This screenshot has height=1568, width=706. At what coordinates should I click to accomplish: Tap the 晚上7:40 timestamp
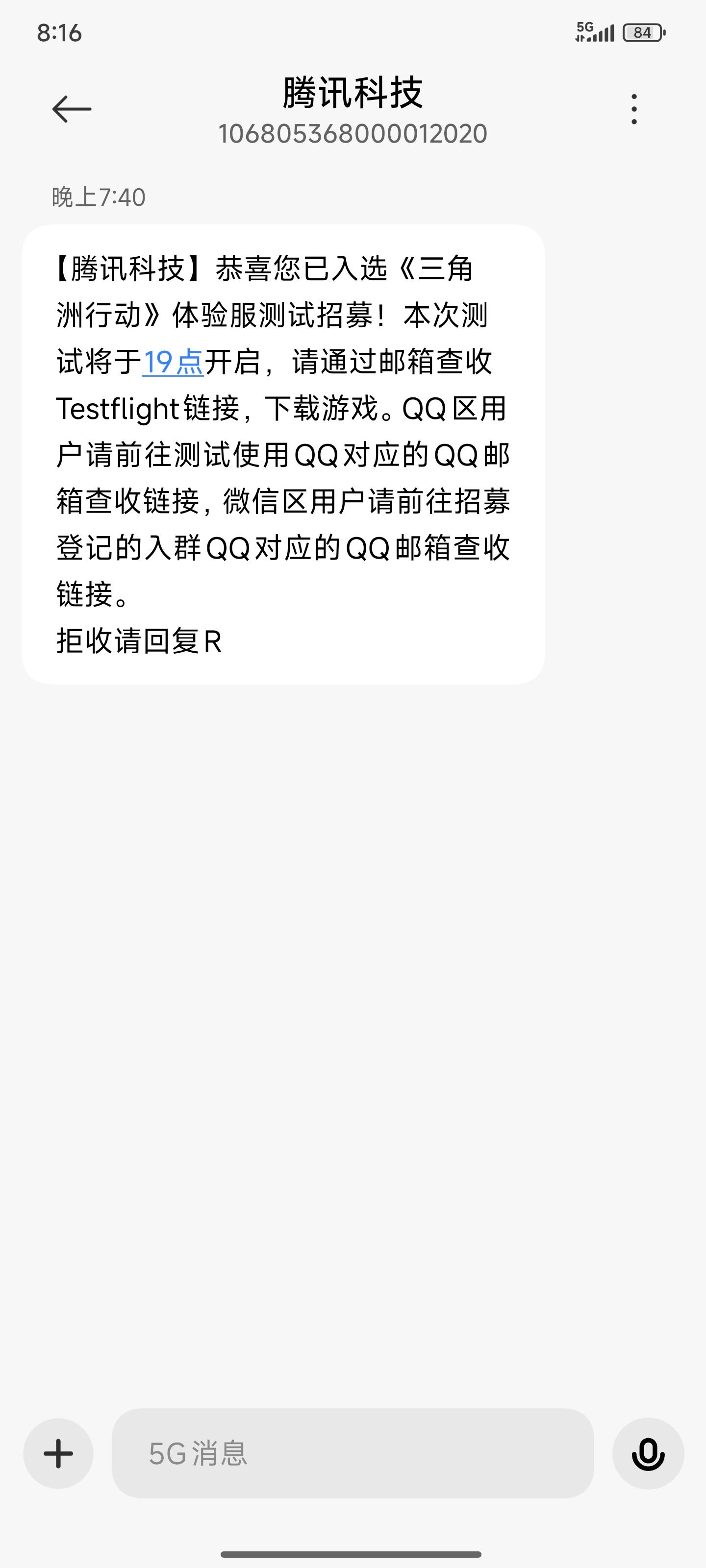coord(98,196)
